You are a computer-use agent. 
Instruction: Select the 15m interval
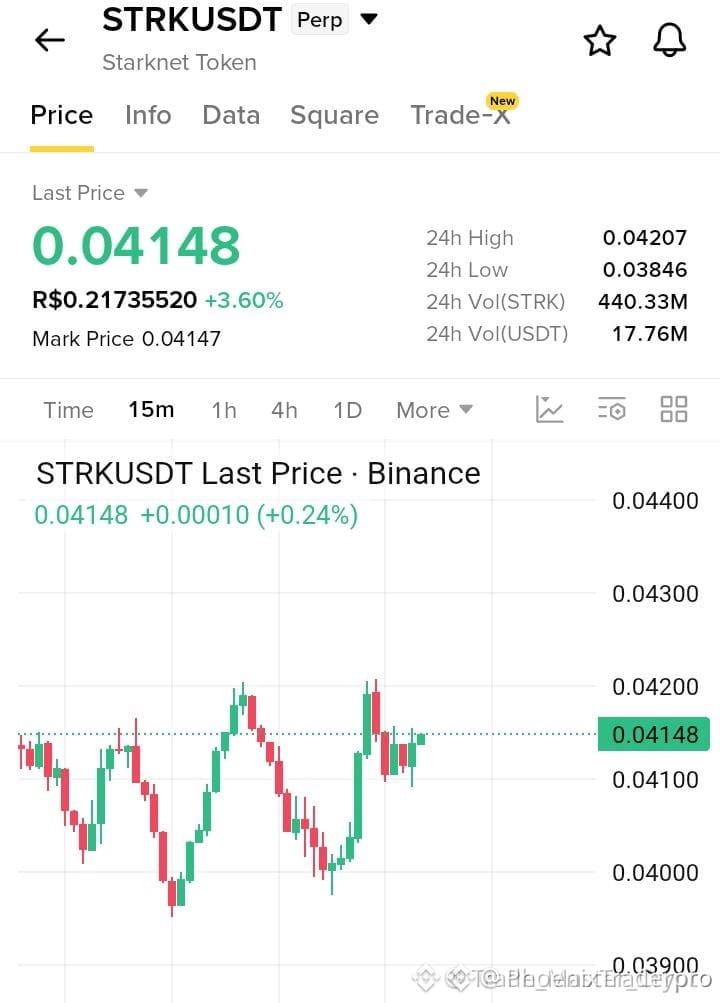pos(152,409)
